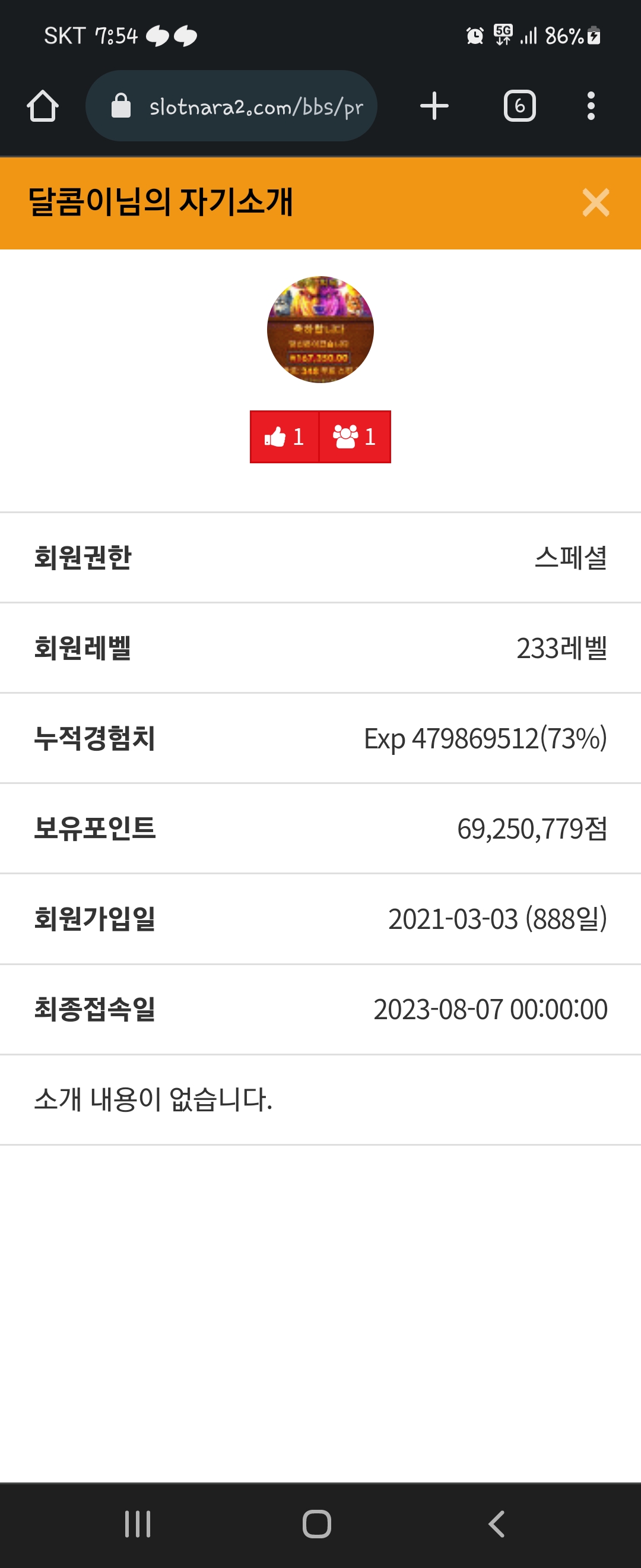Open the browser home page
This screenshot has width=641, height=1568.
click(x=43, y=106)
